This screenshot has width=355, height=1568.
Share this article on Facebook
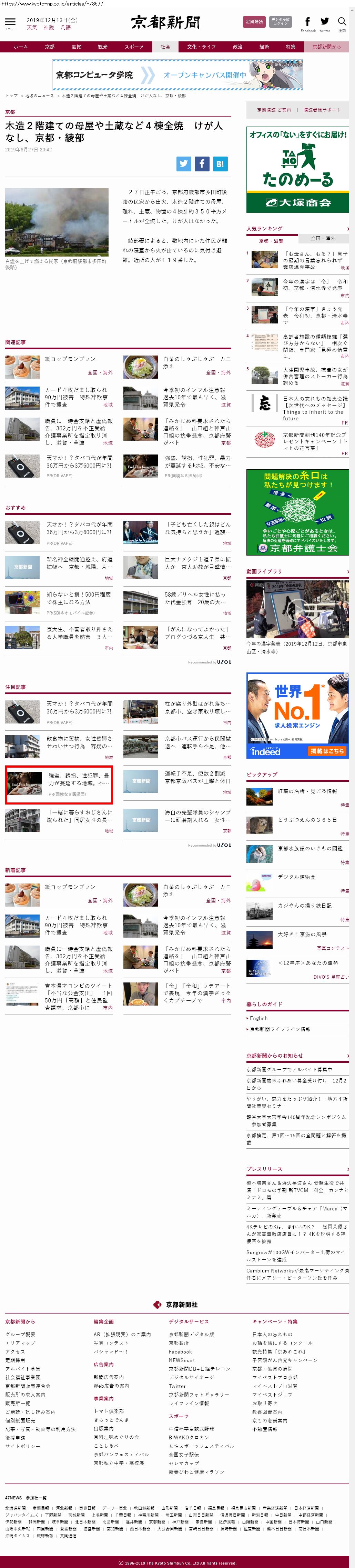coord(202,164)
